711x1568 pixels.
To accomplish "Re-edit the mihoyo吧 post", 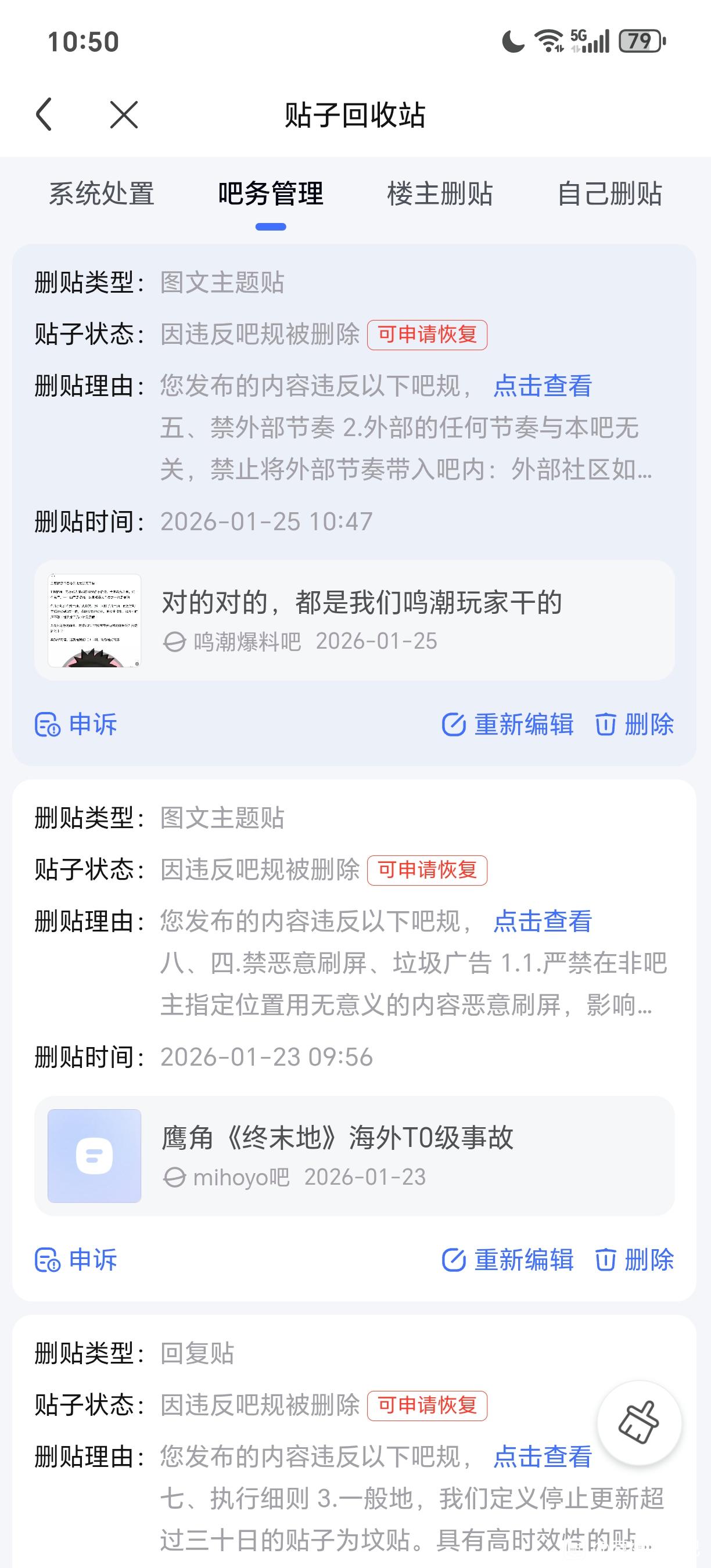I will (x=508, y=1260).
